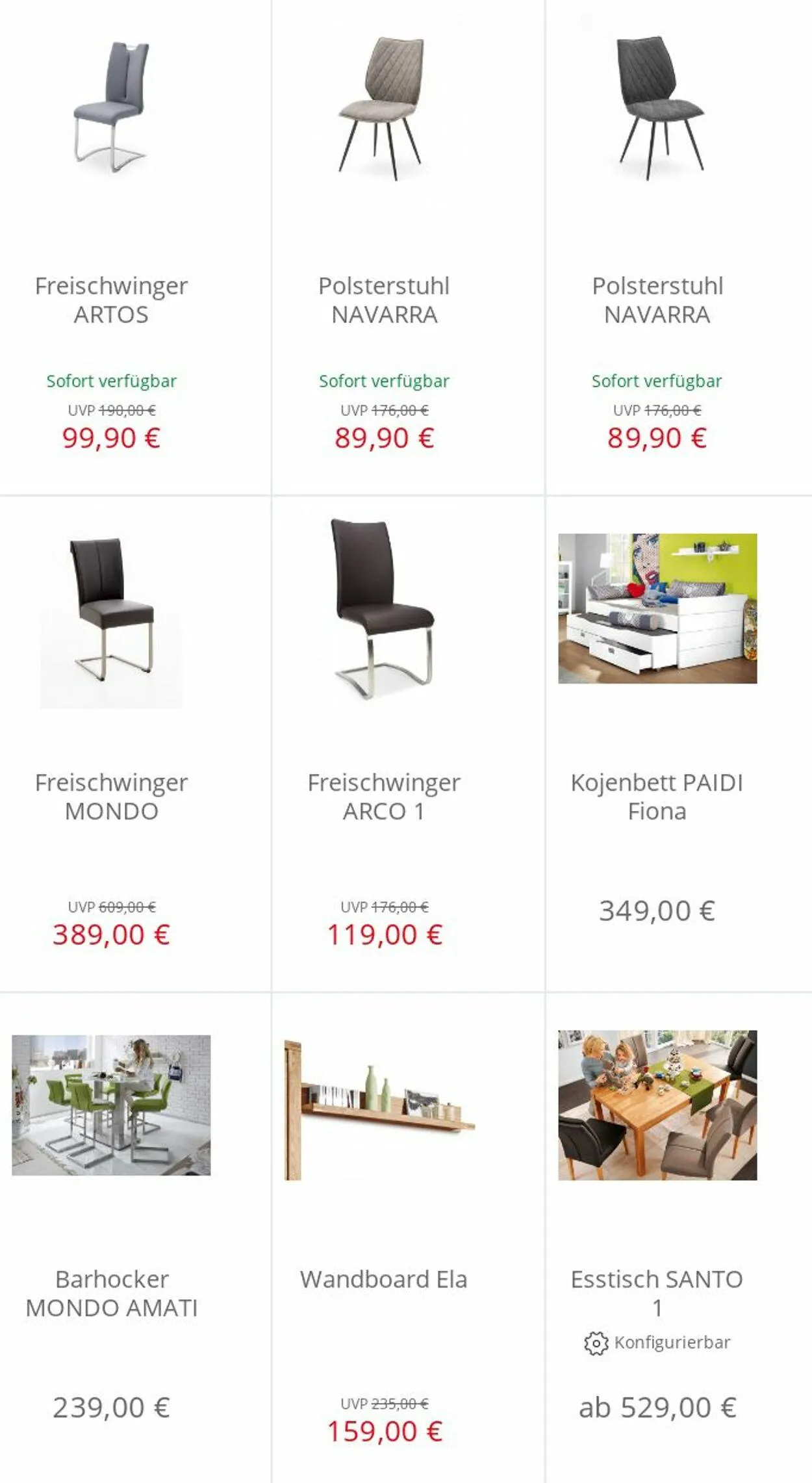Viewport: 812px width, 1483px height.
Task: Open the configurable Esstisch SANTO 1
Action: click(679, 1238)
